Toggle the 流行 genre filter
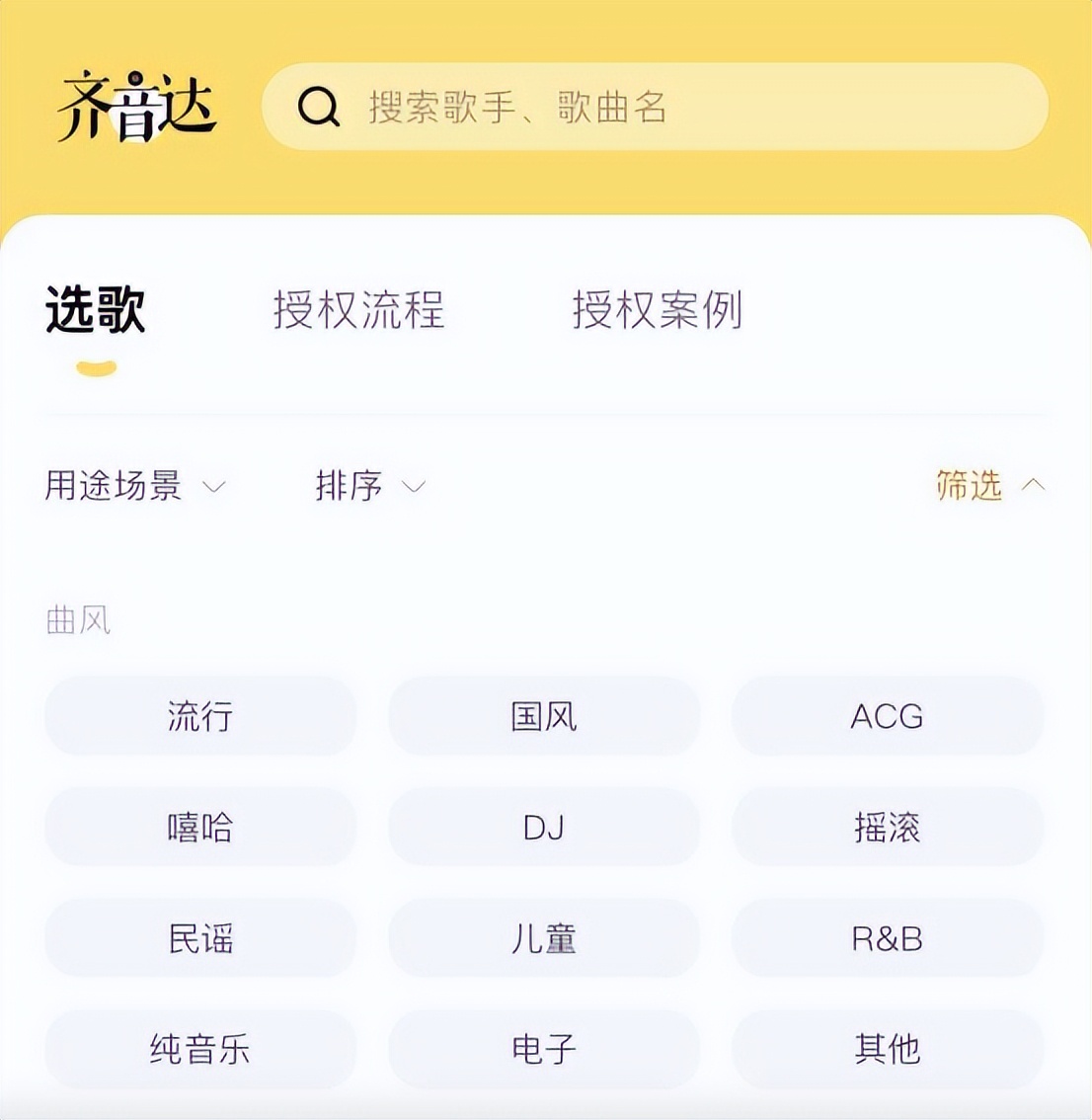 point(199,717)
